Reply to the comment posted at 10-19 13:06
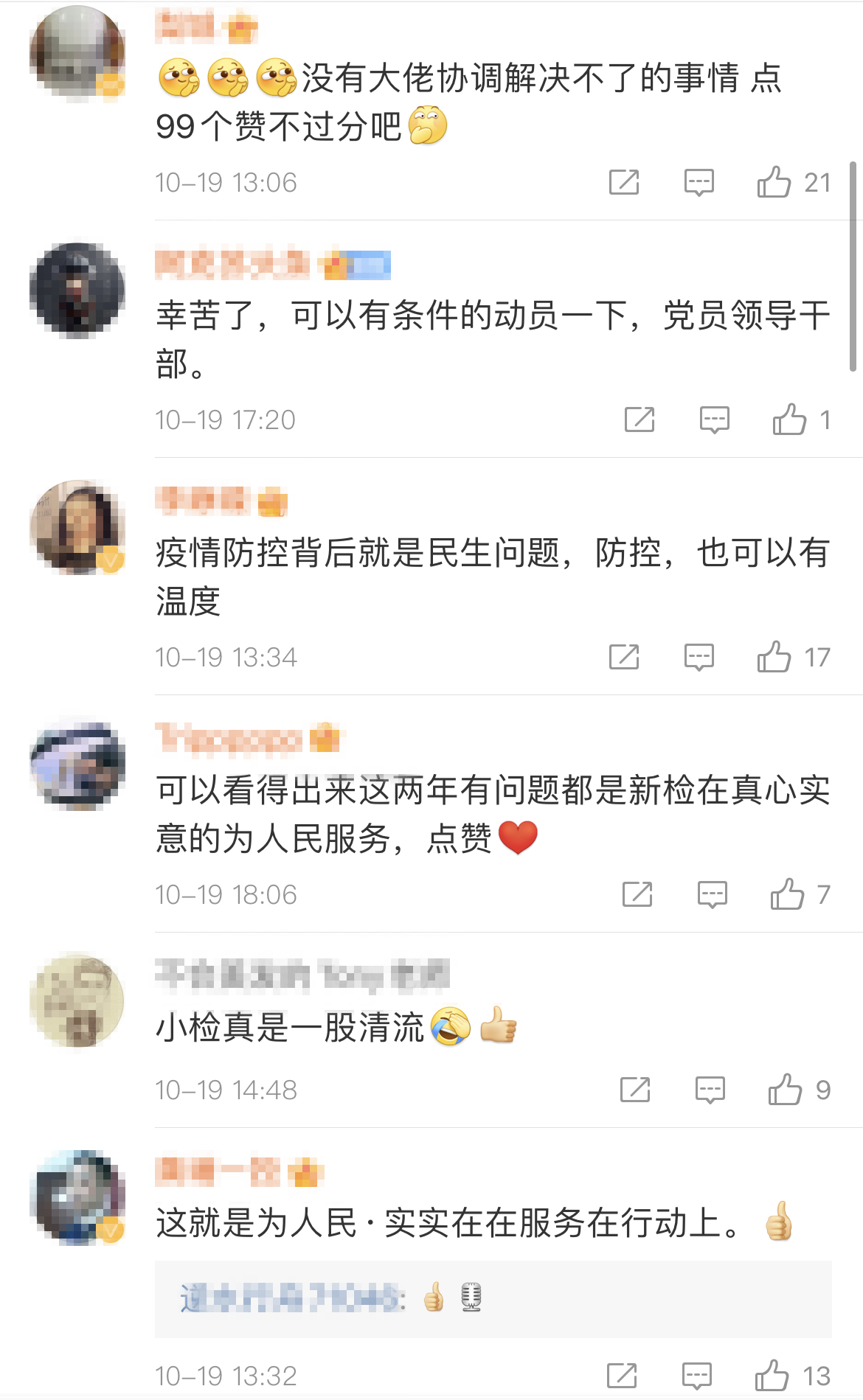863x1400 pixels. (x=699, y=182)
